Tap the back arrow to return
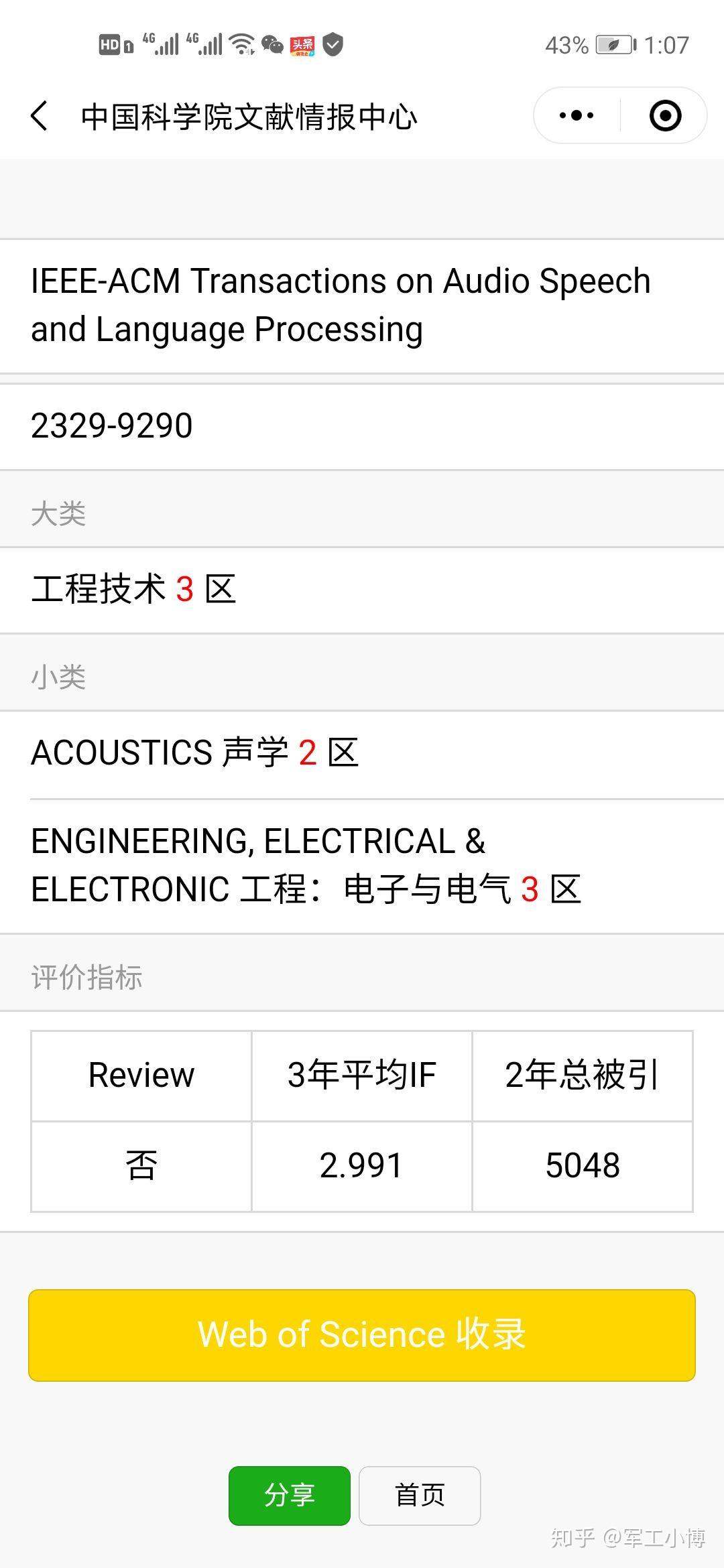724x1568 pixels. pyautogui.click(x=39, y=115)
